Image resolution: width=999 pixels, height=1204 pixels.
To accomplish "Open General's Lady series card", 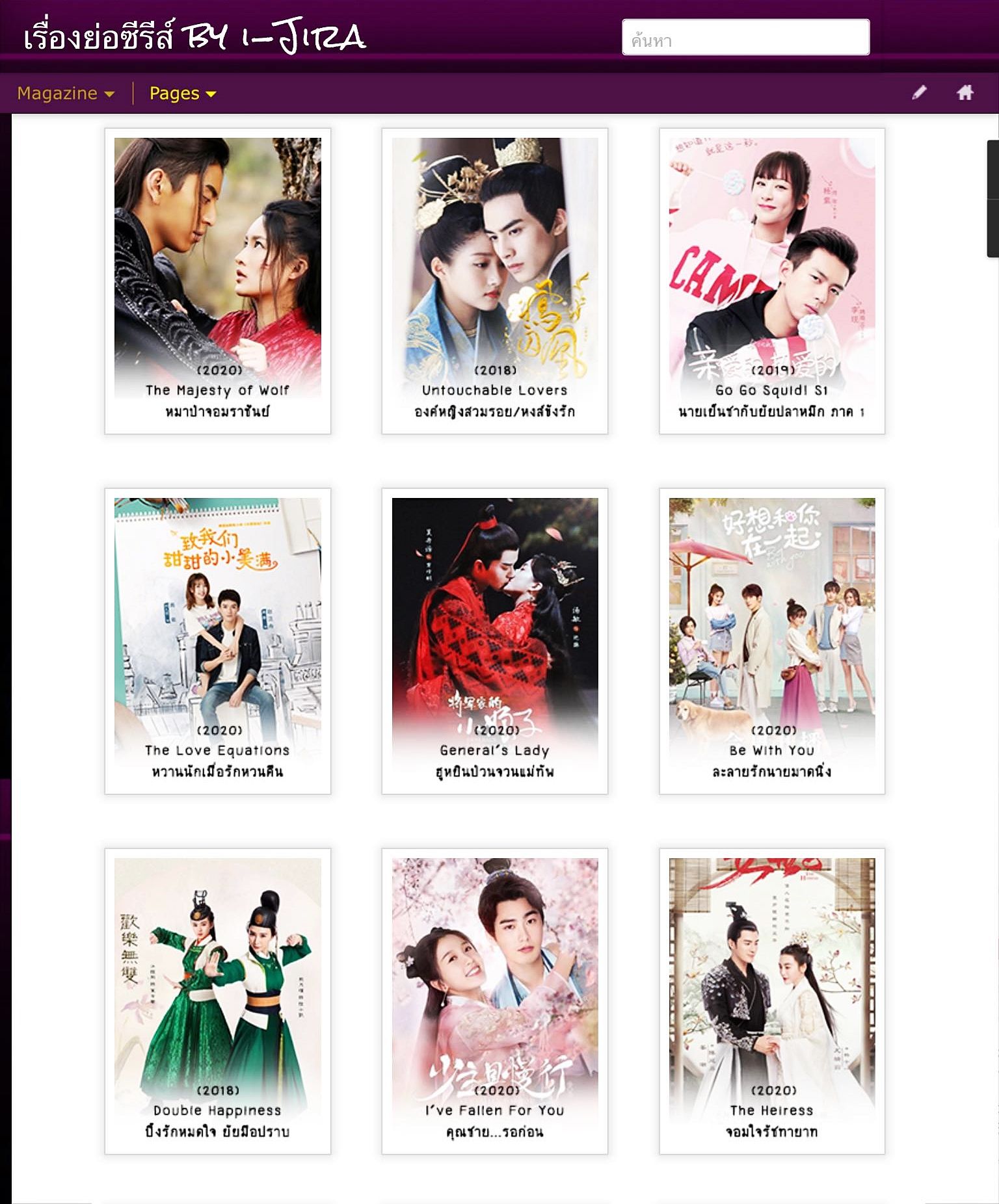I will click(494, 641).
